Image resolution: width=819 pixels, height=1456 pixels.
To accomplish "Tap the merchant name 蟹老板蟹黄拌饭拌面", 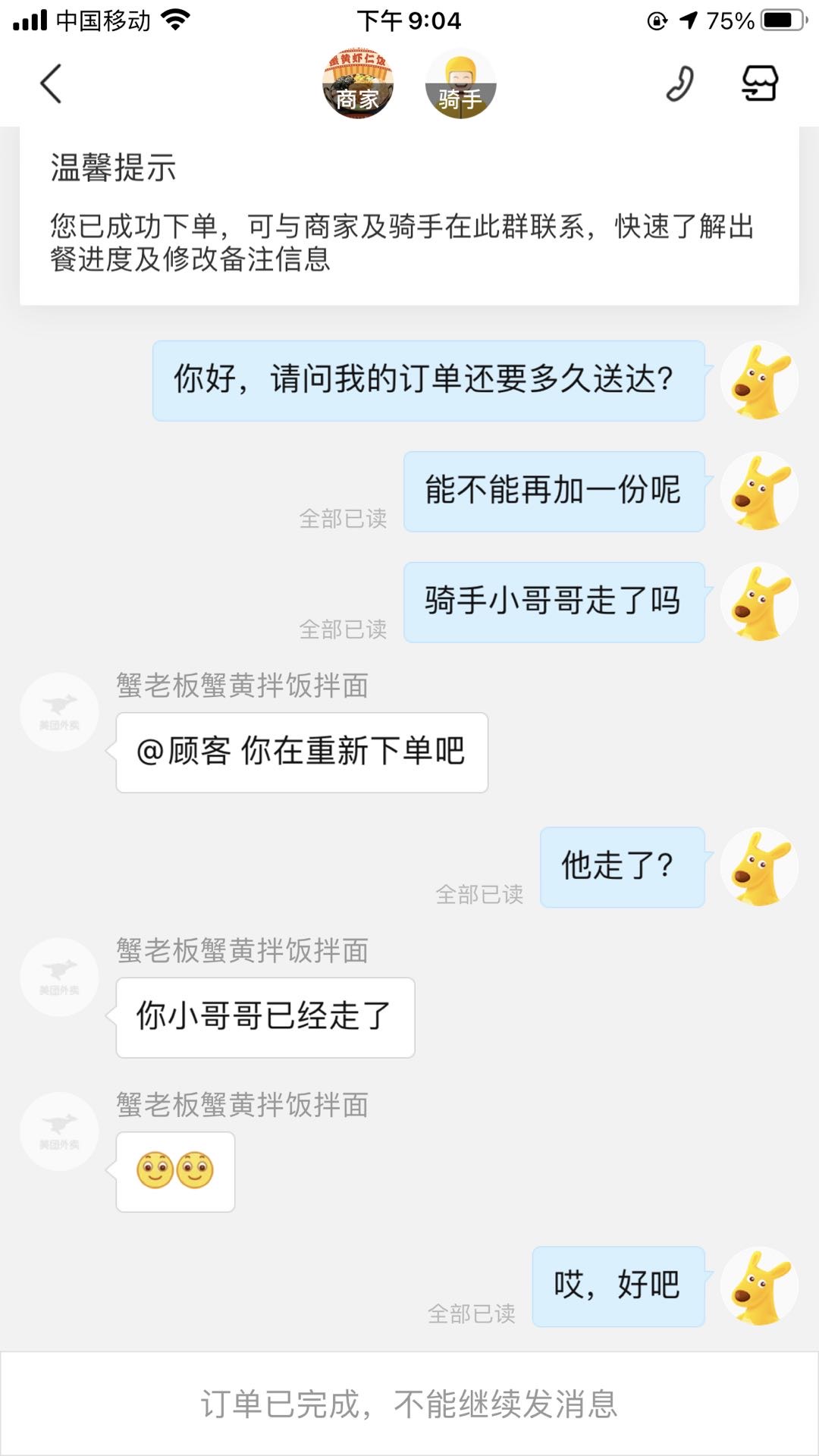I will tap(242, 684).
